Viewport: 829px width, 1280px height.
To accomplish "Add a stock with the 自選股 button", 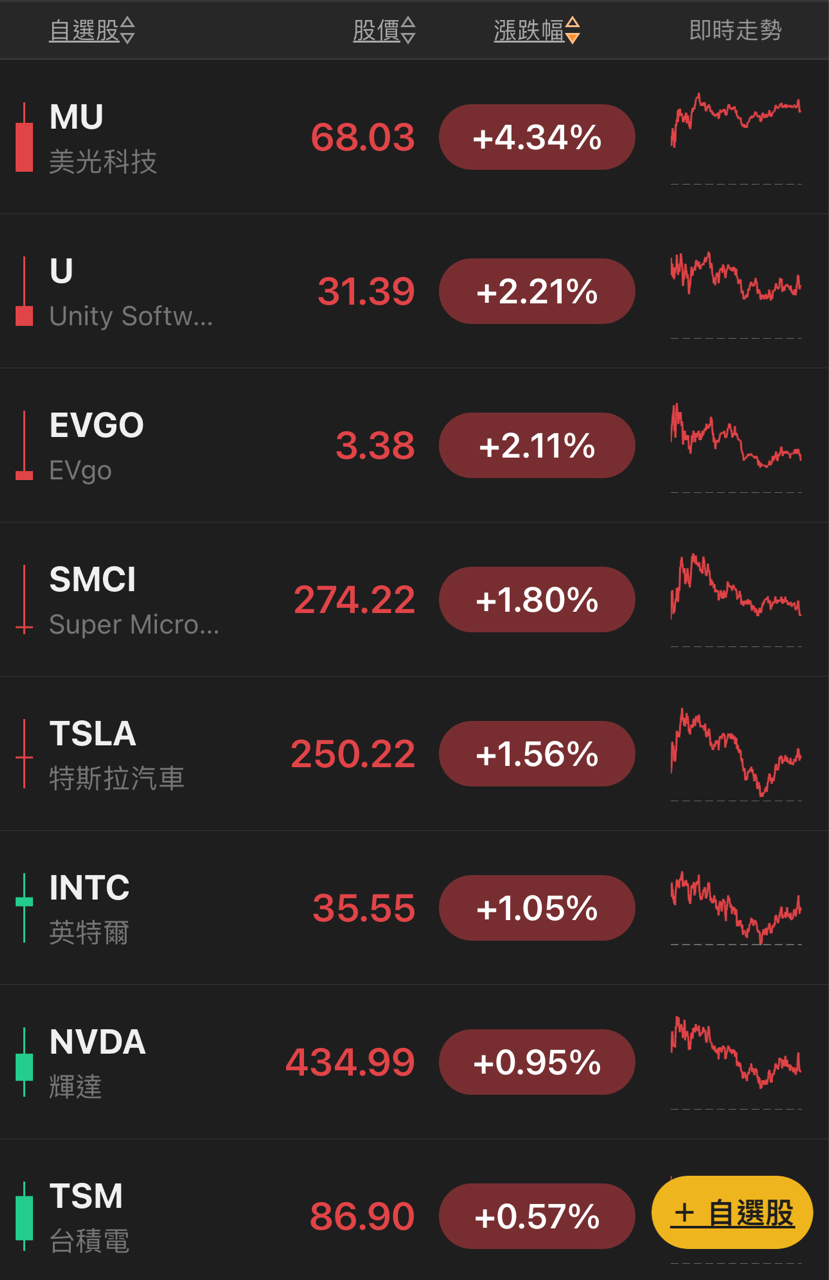I will pyautogui.click(x=732, y=1213).
